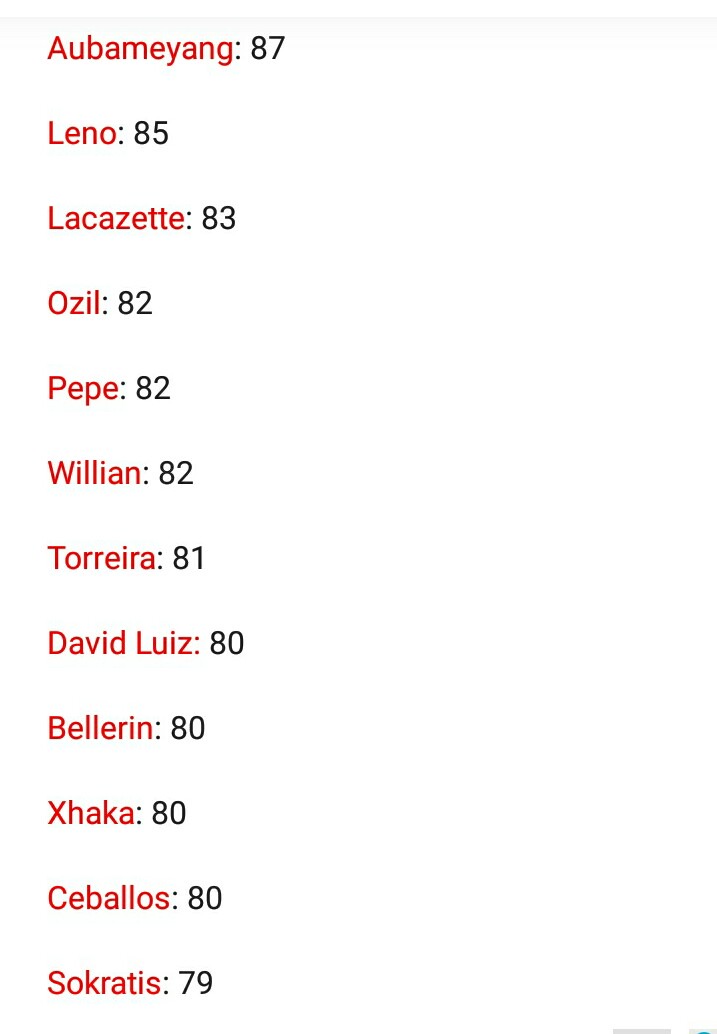The image size is (717, 1034).
Task: View the Sokratis link
Action: (104, 983)
